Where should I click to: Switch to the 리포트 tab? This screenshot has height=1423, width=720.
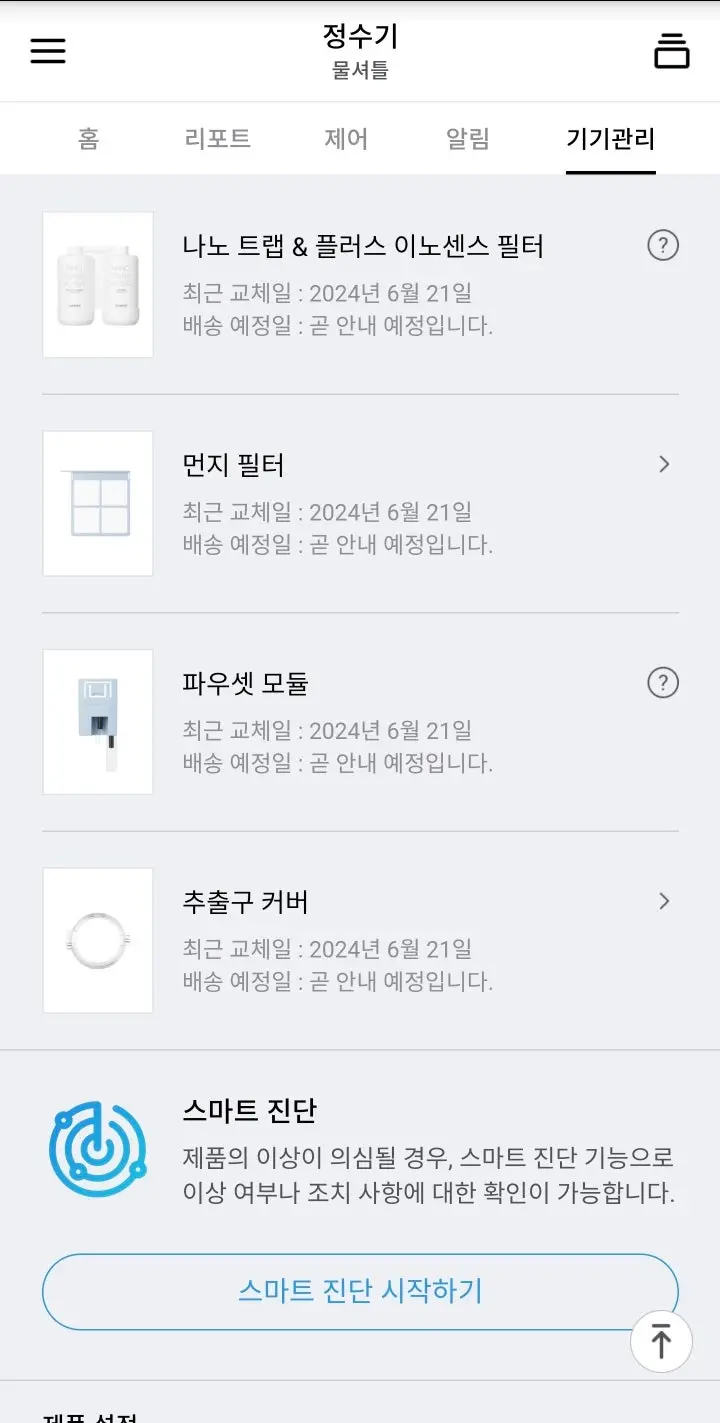click(217, 138)
